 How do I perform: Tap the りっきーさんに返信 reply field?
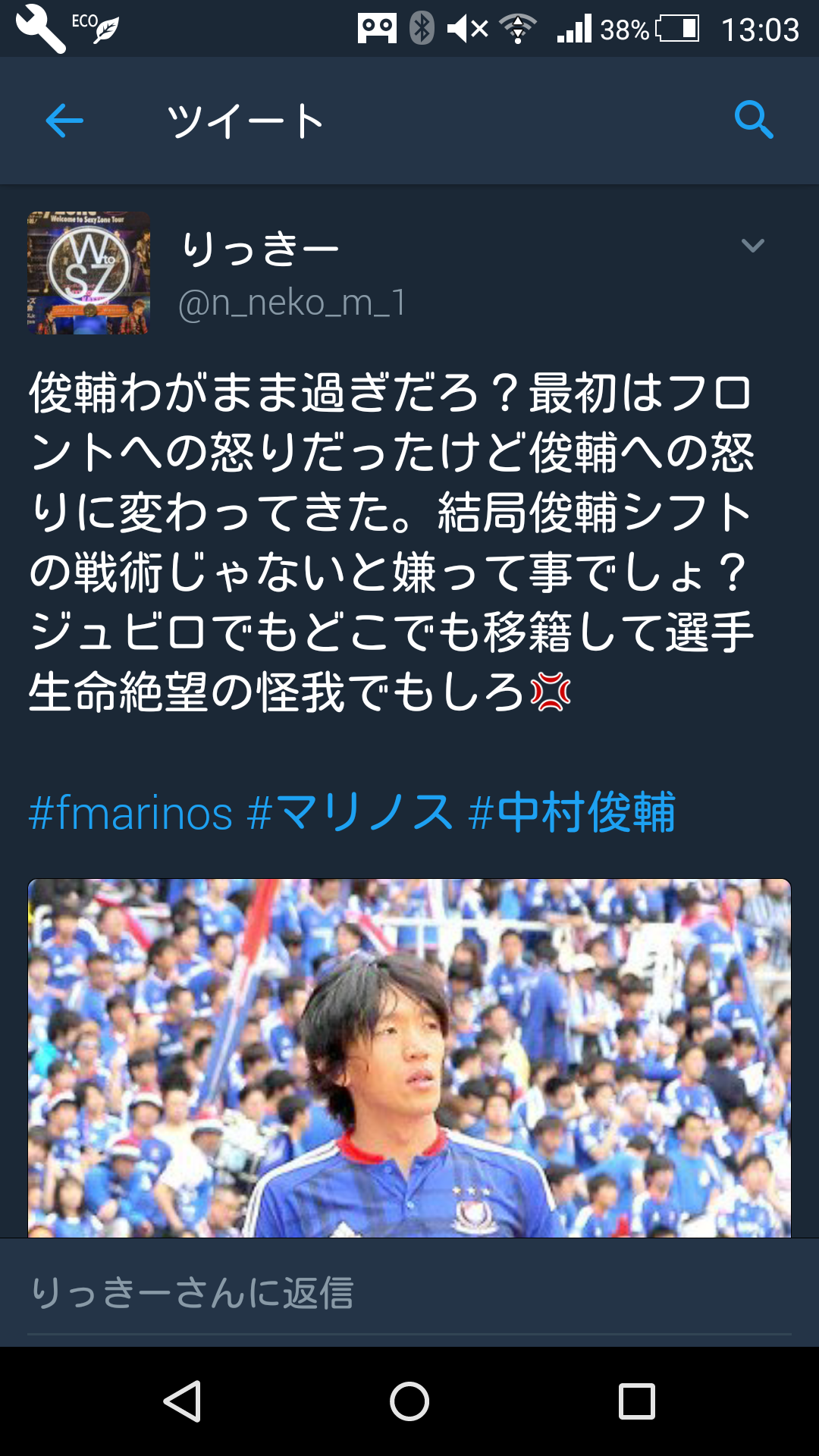tap(409, 1293)
